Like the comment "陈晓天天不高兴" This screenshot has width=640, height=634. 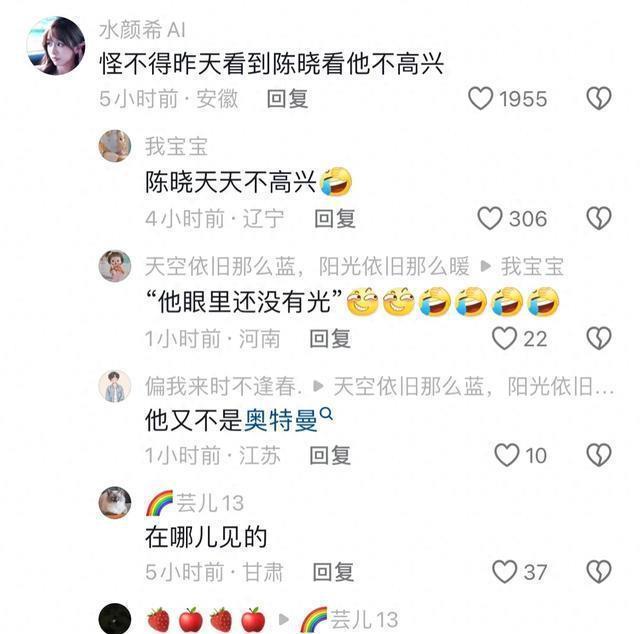(x=489, y=218)
